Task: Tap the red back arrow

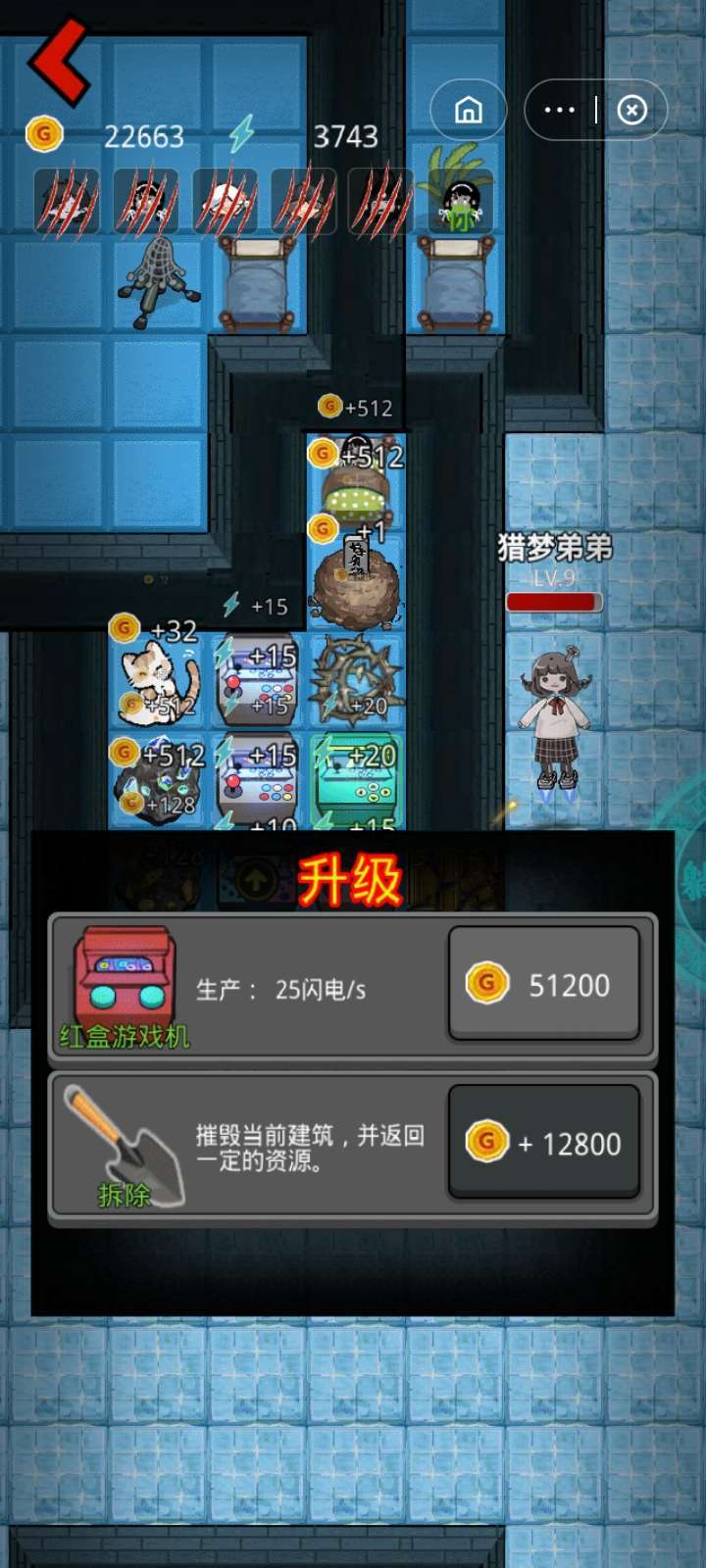Action: 60,61
